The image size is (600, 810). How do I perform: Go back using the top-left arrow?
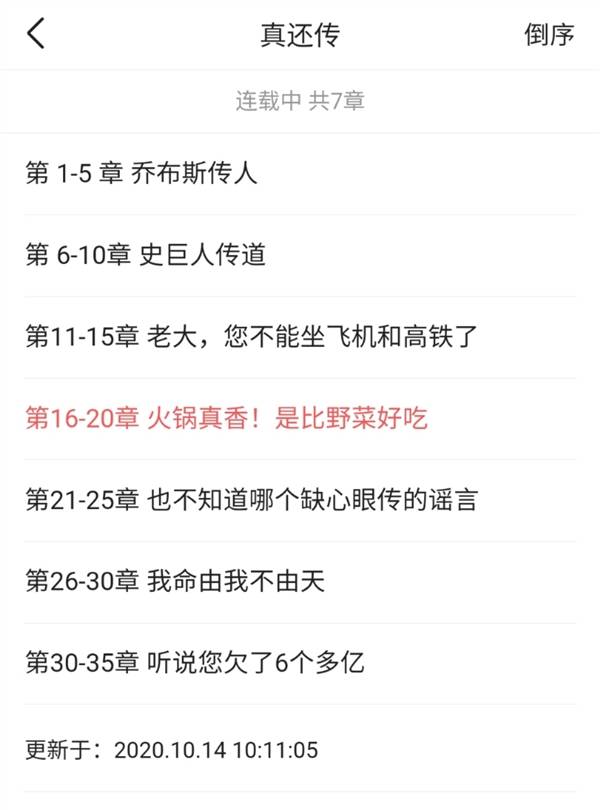point(37,34)
